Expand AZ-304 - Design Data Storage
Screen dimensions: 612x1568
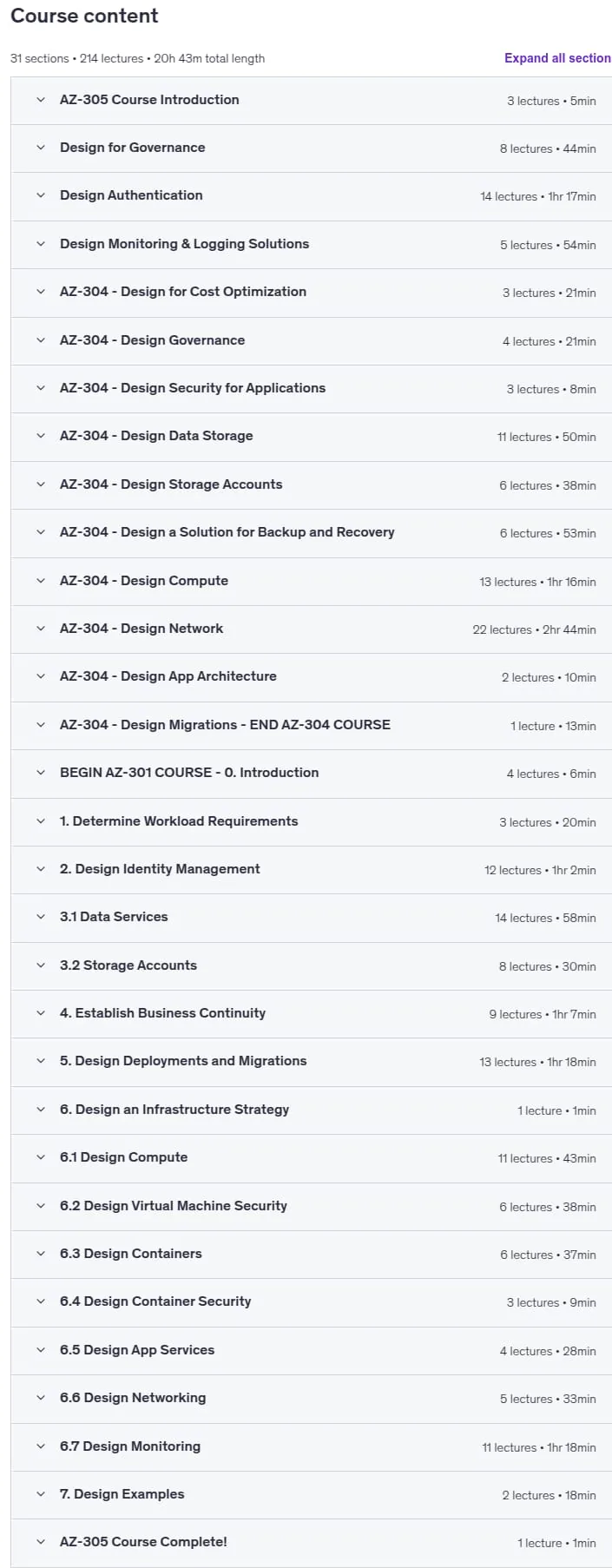coord(311,437)
